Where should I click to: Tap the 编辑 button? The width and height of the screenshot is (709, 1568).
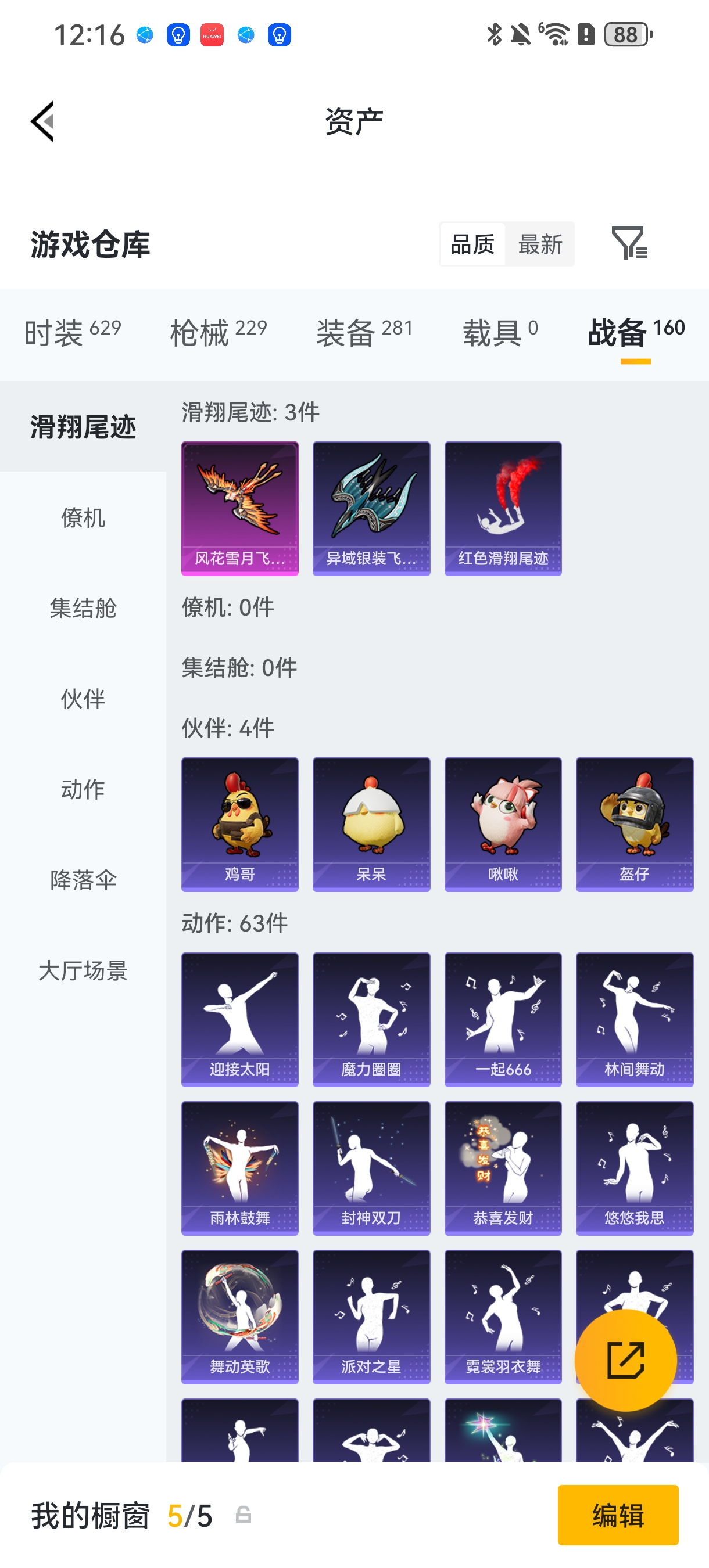(x=619, y=1516)
